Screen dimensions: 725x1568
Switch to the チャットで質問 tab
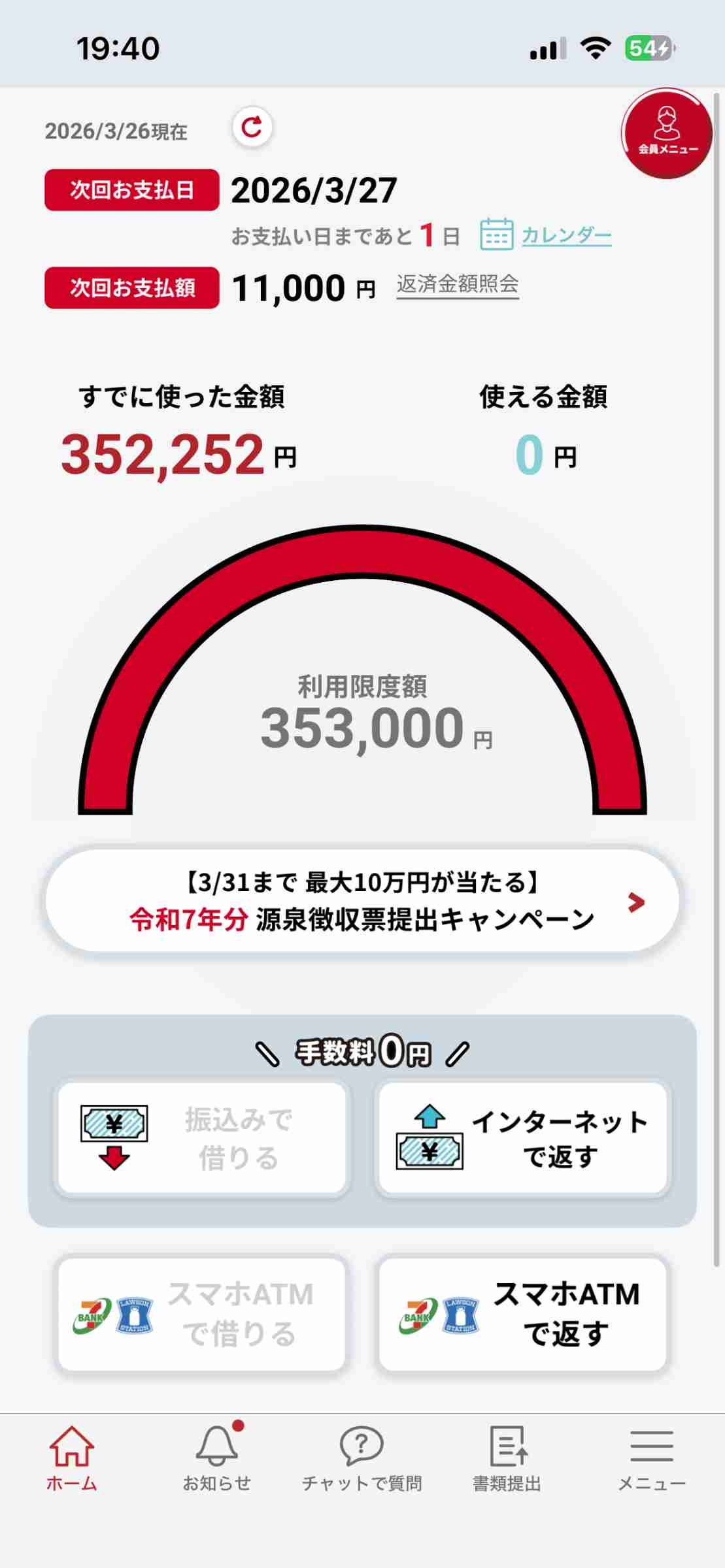click(x=362, y=1458)
